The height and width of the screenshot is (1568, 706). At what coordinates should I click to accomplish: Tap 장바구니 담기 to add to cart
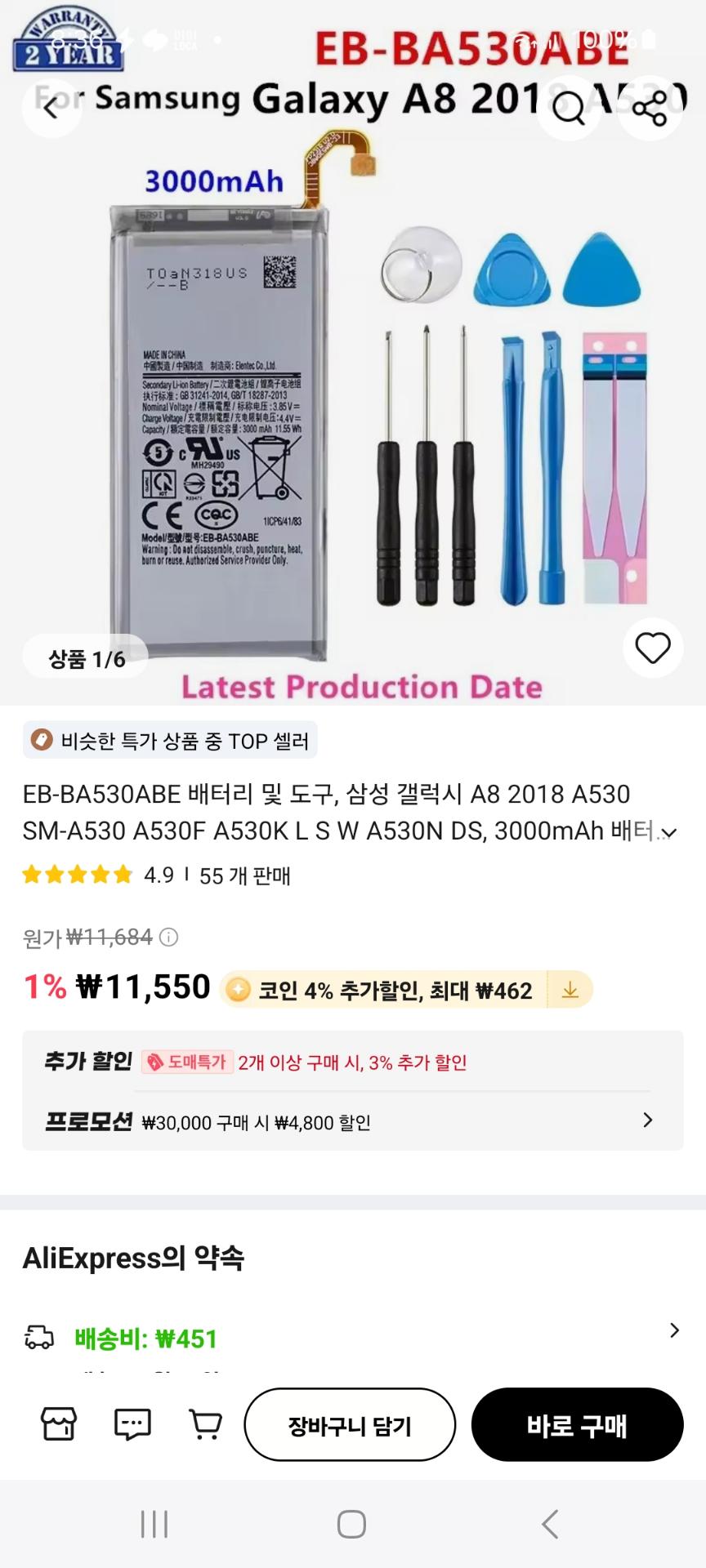coord(350,1426)
